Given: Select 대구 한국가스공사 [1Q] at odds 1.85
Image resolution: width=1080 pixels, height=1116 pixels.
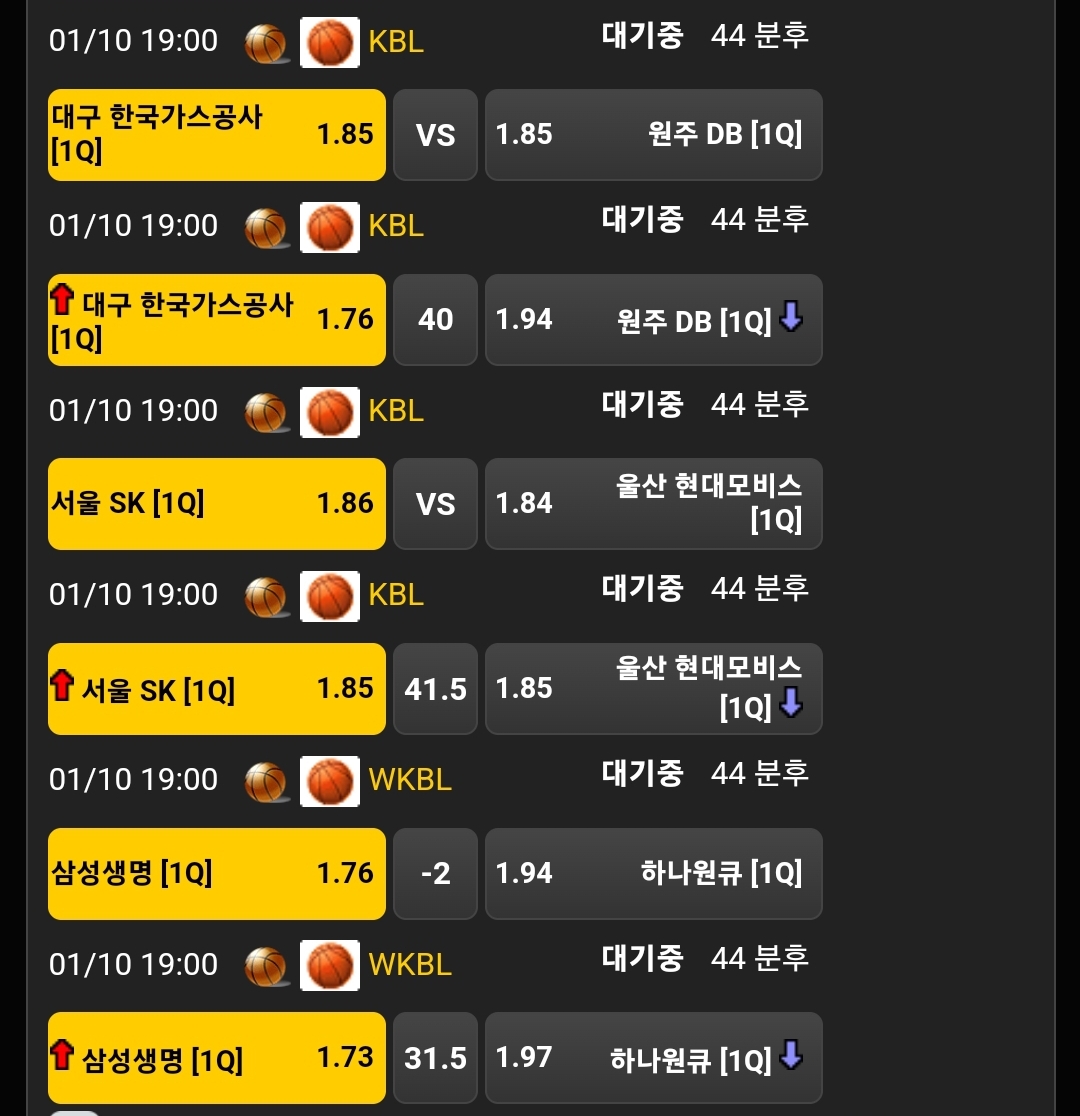Looking at the screenshot, I should pyautogui.click(x=216, y=135).
